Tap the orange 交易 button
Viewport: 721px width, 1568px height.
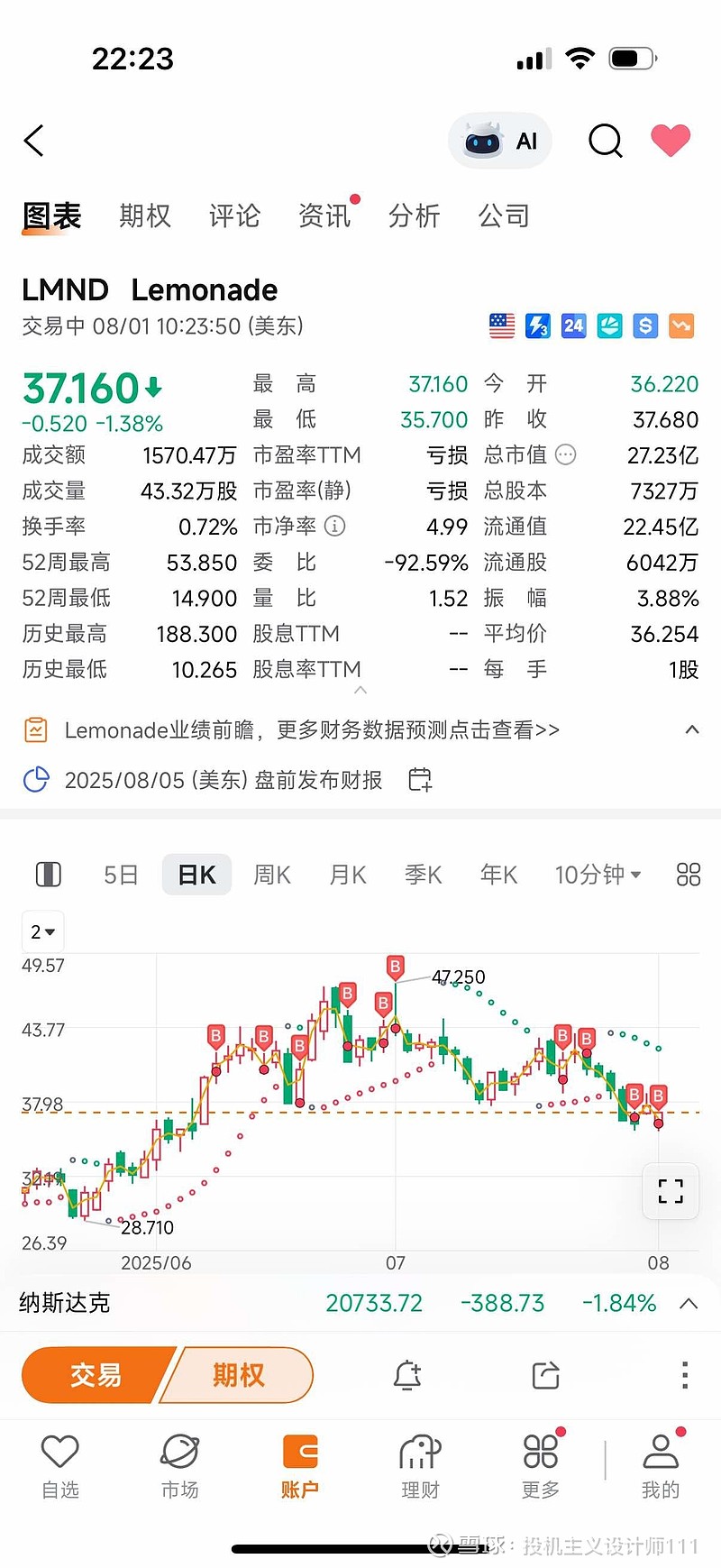point(96,1375)
